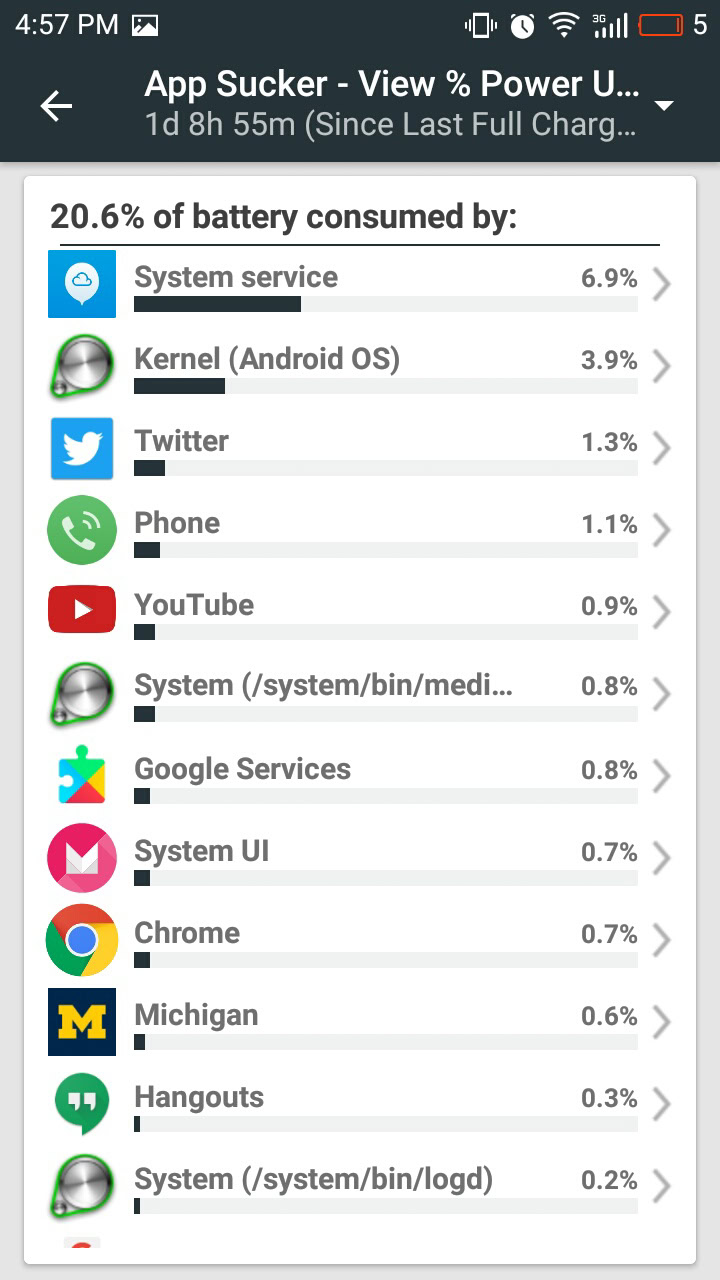View YouTube battery consumption
The height and width of the screenshot is (1280, 720).
(x=360, y=613)
